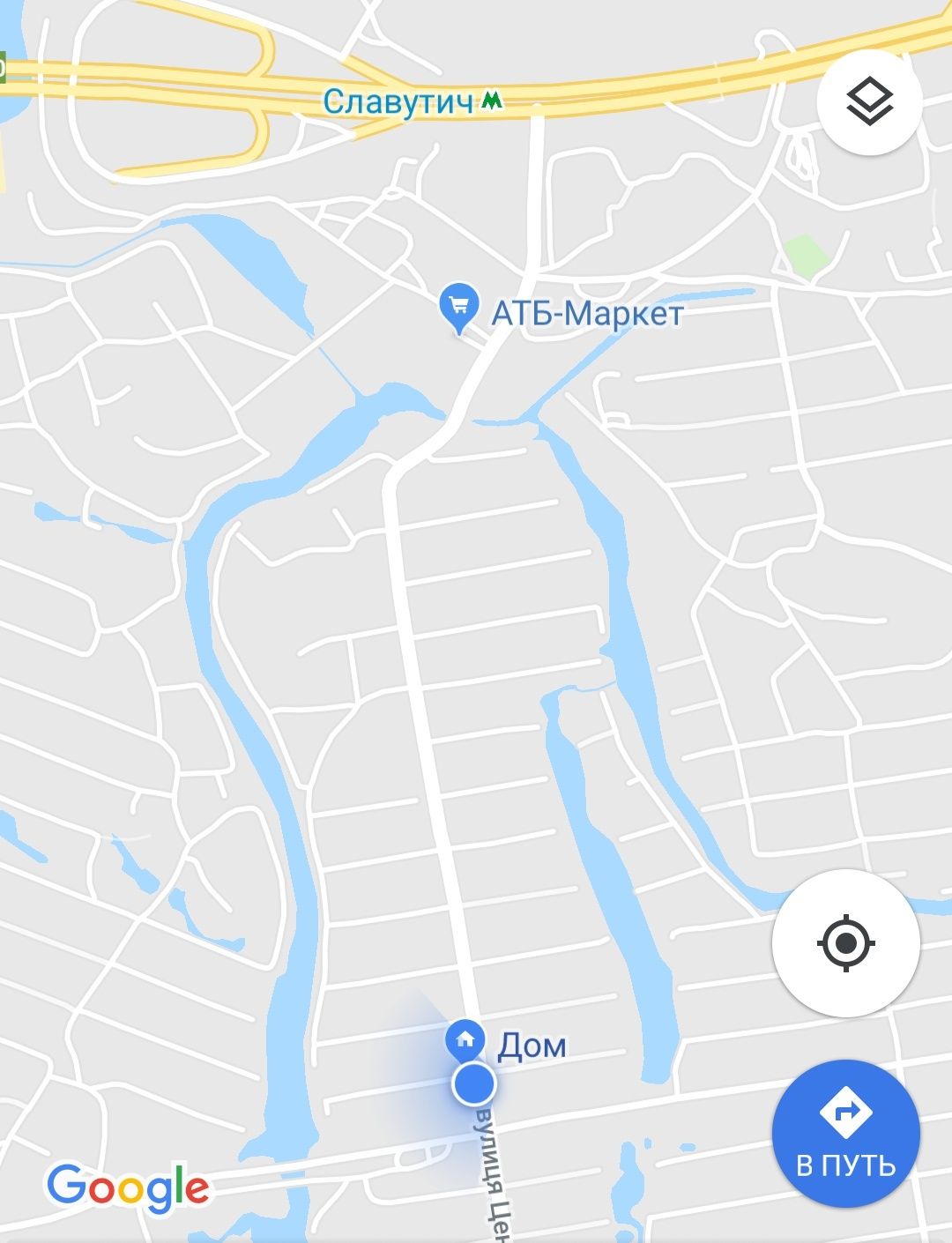Start directions with В ПУТЬ button
The height and width of the screenshot is (1243, 952).
pyautogui.click(x=845, y=1133)
